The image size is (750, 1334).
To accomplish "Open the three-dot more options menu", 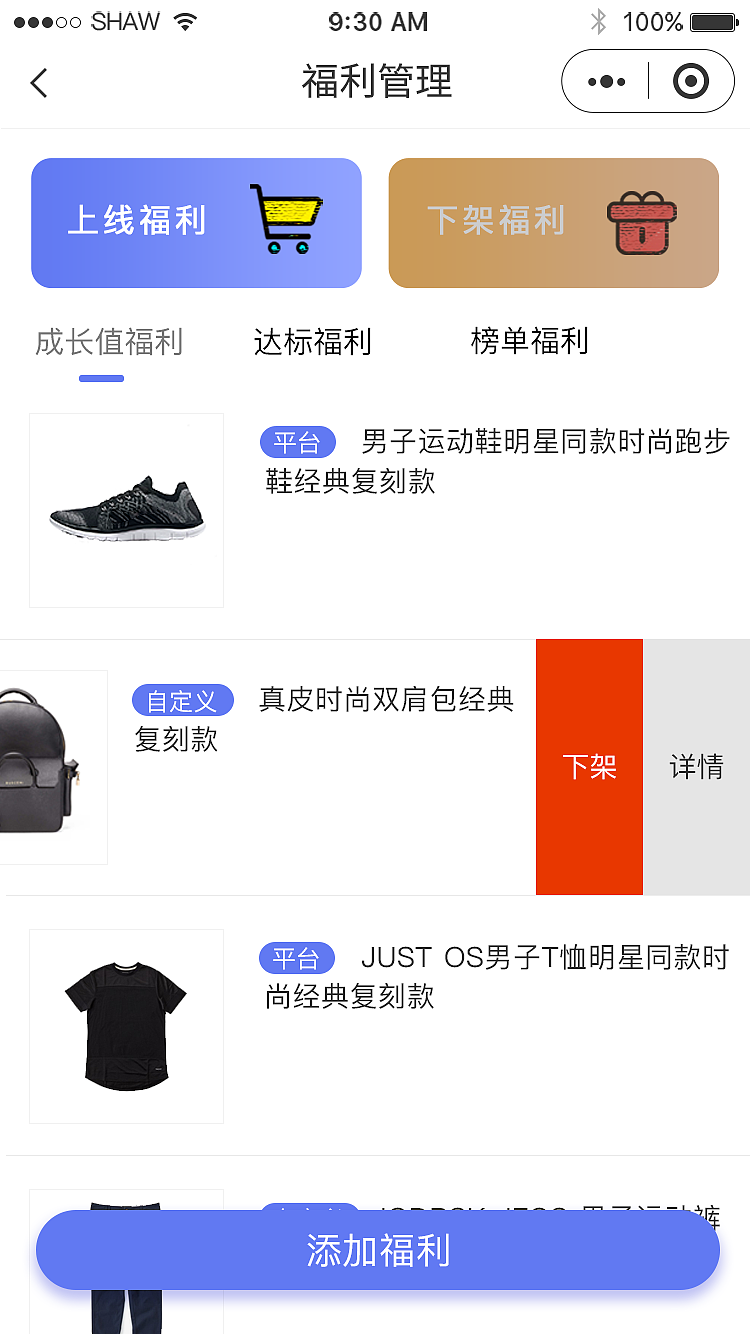I will click(x=605, y=82).
